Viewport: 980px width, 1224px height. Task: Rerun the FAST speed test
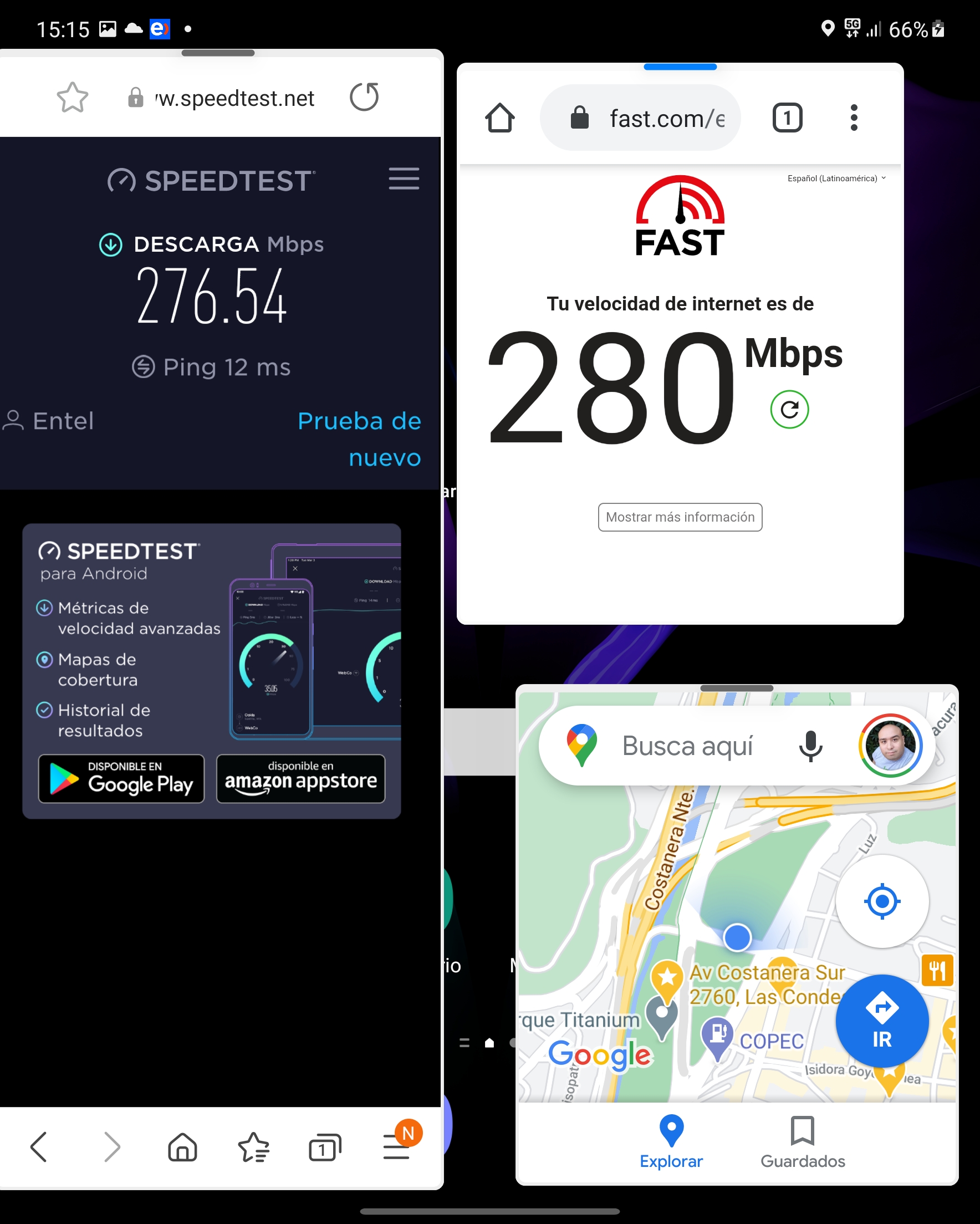click(x=789, y=409)
